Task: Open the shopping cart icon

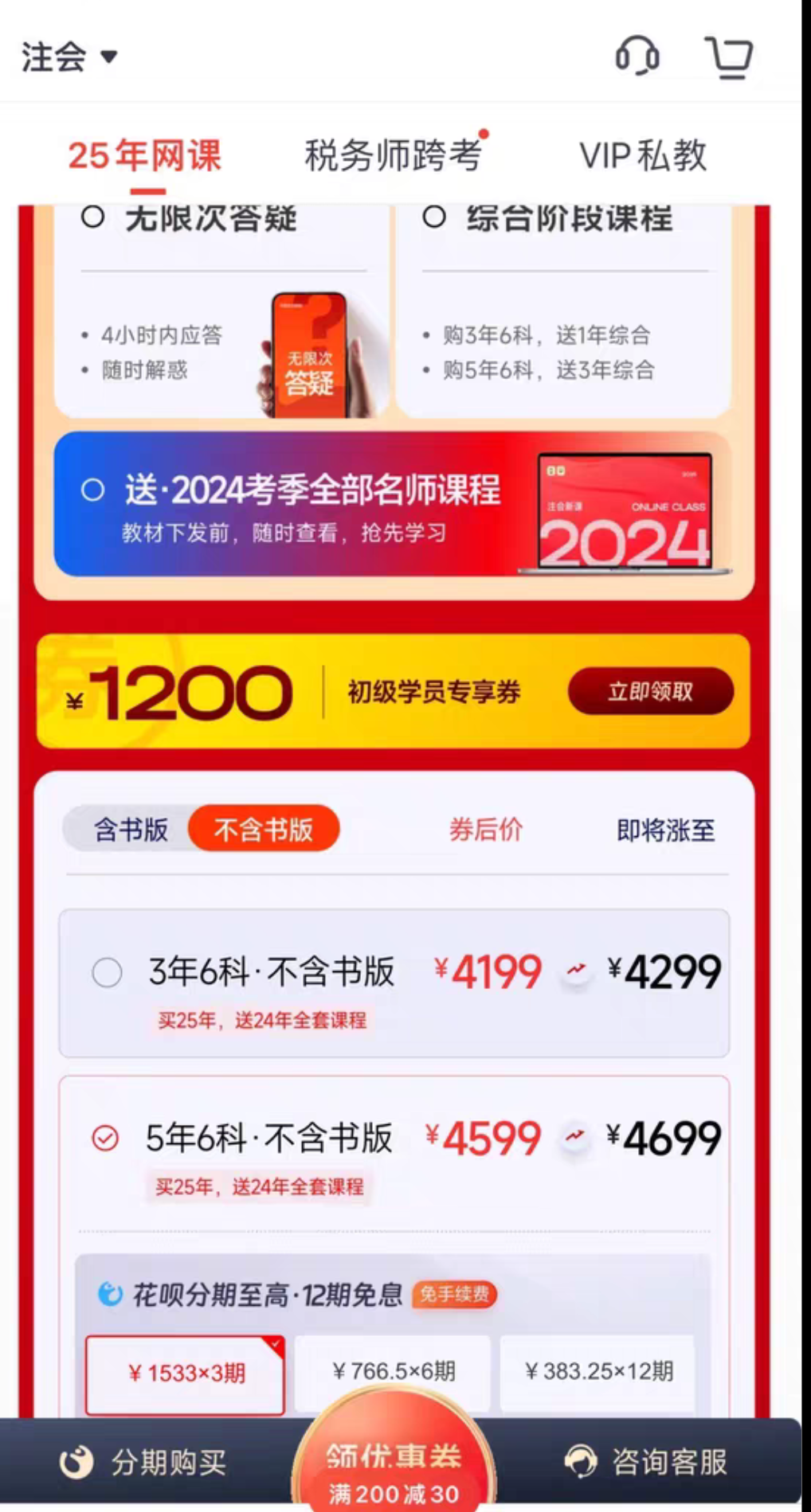Action: click(x=731, y=56)
